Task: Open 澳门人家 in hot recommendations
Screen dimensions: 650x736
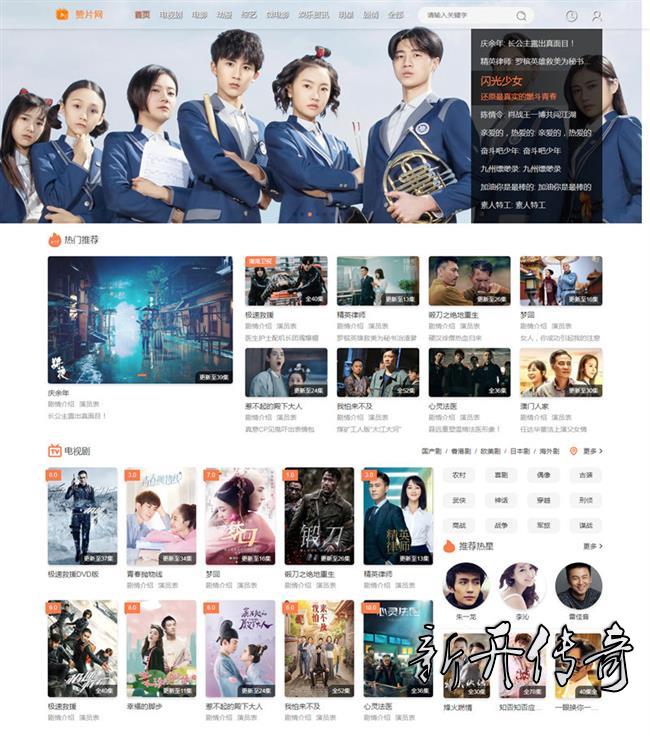Action: [x=560, y=372]
